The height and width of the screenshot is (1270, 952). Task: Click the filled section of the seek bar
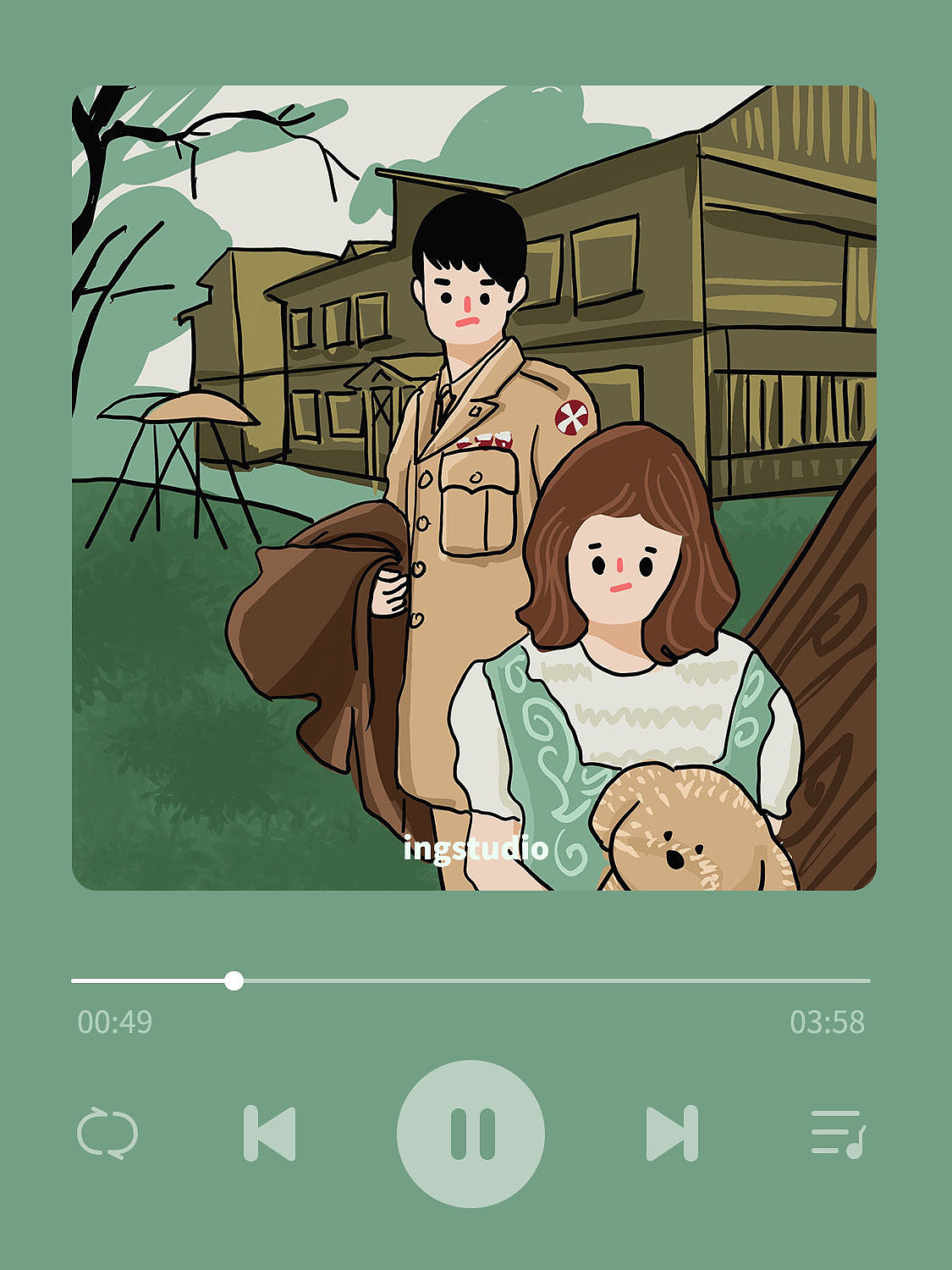pos(152,981)
